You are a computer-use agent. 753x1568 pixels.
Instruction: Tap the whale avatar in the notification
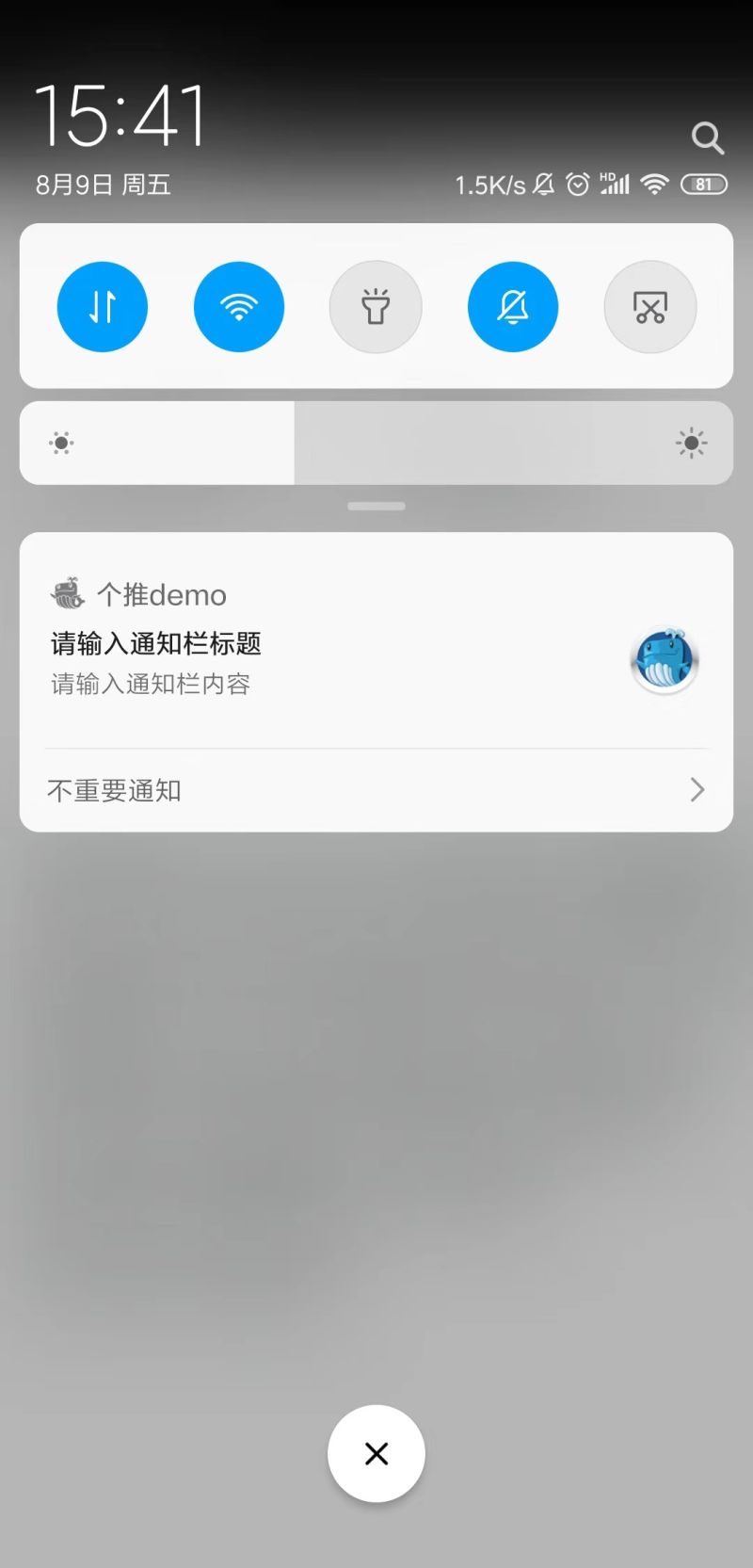[665, 660]
